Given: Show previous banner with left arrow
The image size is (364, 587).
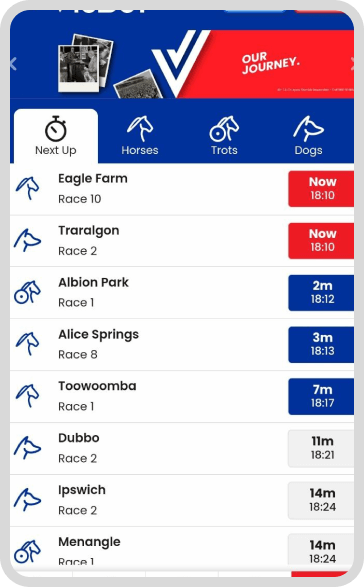Looking at the screenshot, I should point(13,64).
